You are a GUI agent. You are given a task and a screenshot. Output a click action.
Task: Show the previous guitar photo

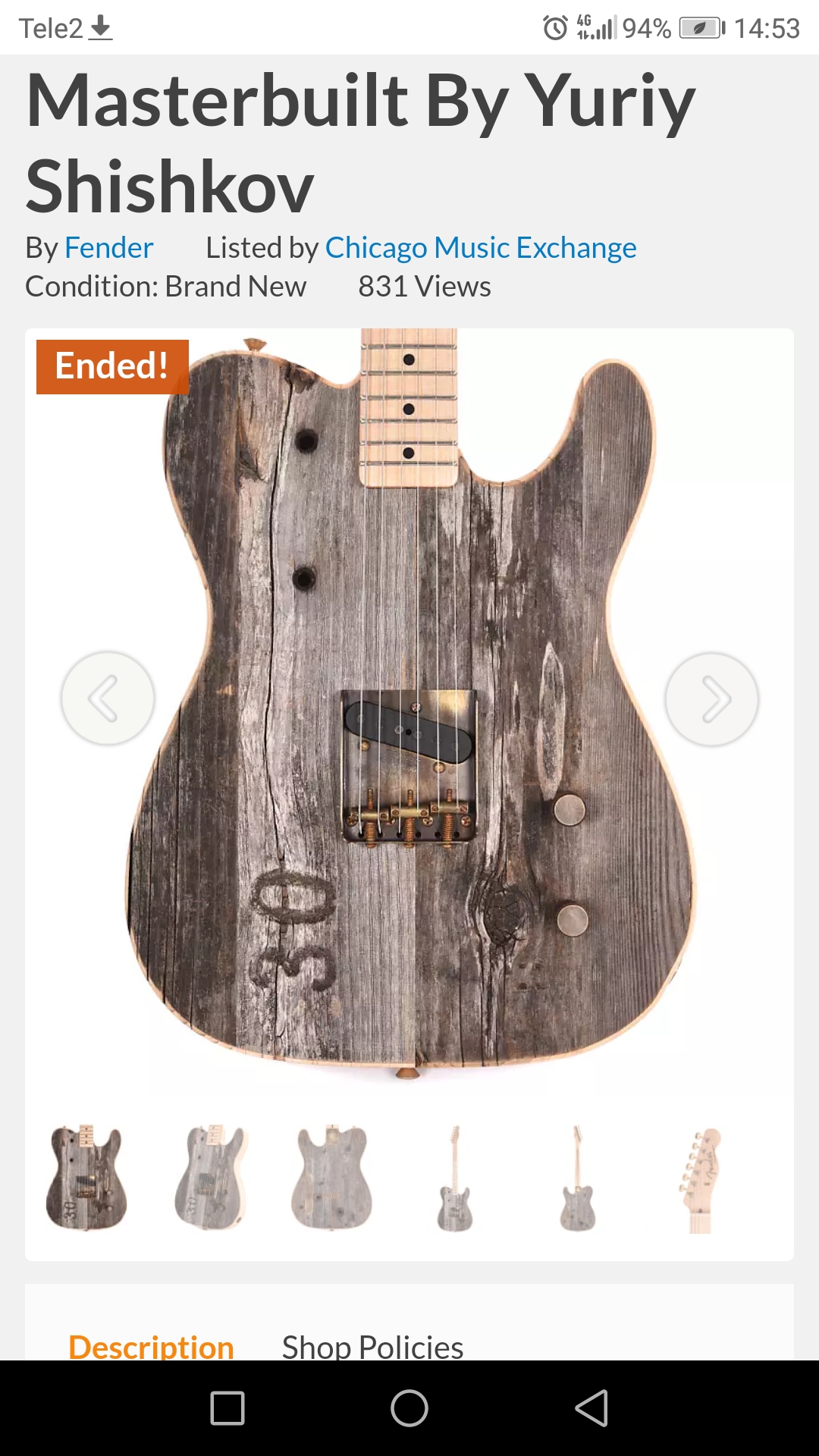coord(108,698)
